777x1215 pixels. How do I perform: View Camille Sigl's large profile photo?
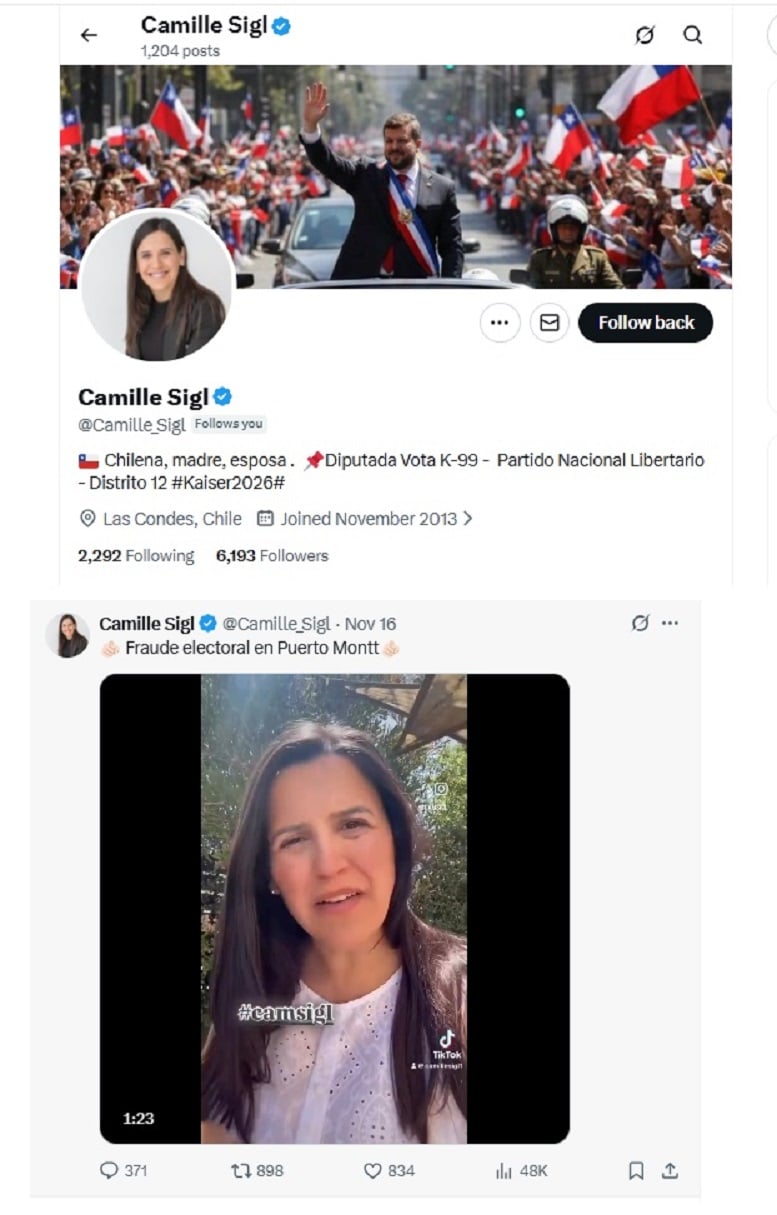(x=157, y=285)
